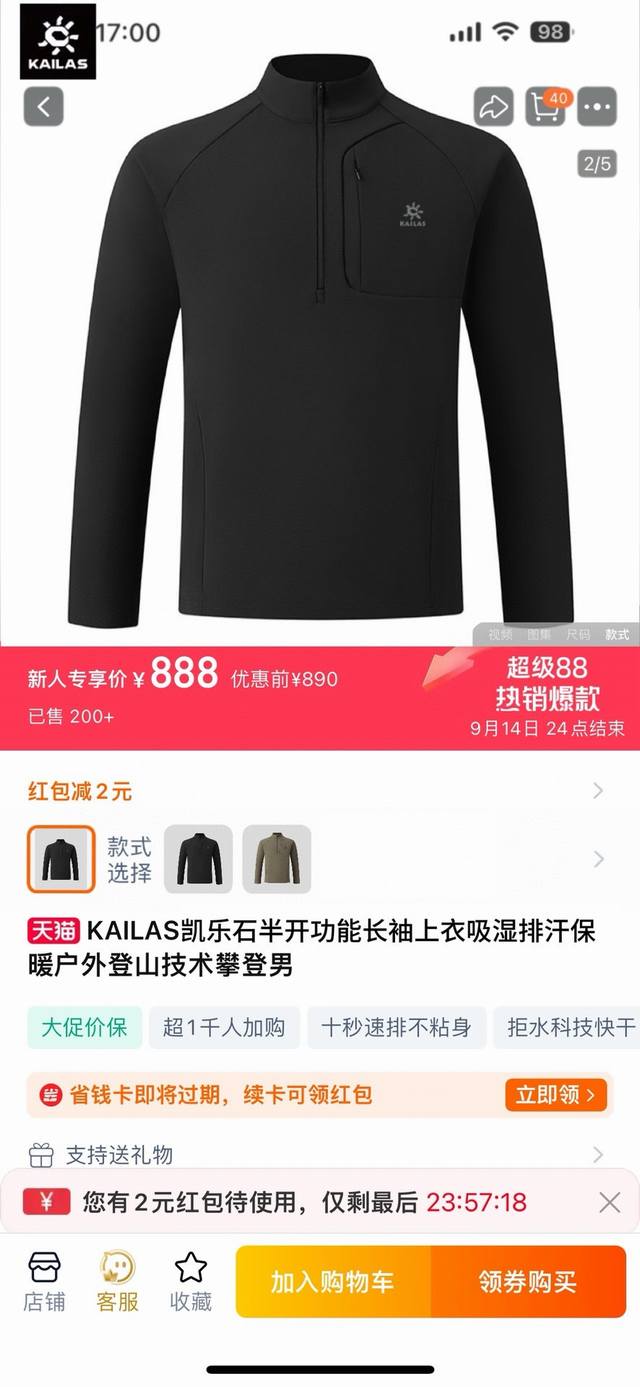Expand the 款式选择 style options chevron
This screenshot has height=1387, width=640.
tap(599, 859)
